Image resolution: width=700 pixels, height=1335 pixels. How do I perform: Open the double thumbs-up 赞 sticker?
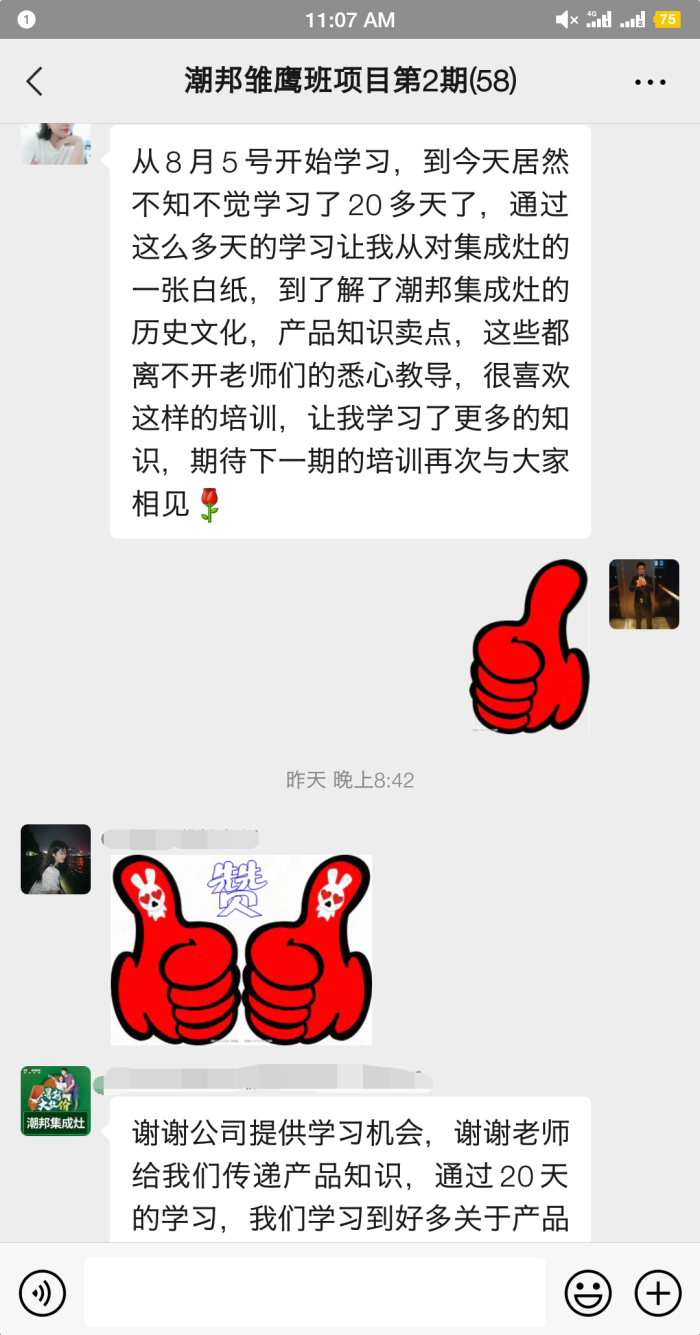click(x=241, y=949)
